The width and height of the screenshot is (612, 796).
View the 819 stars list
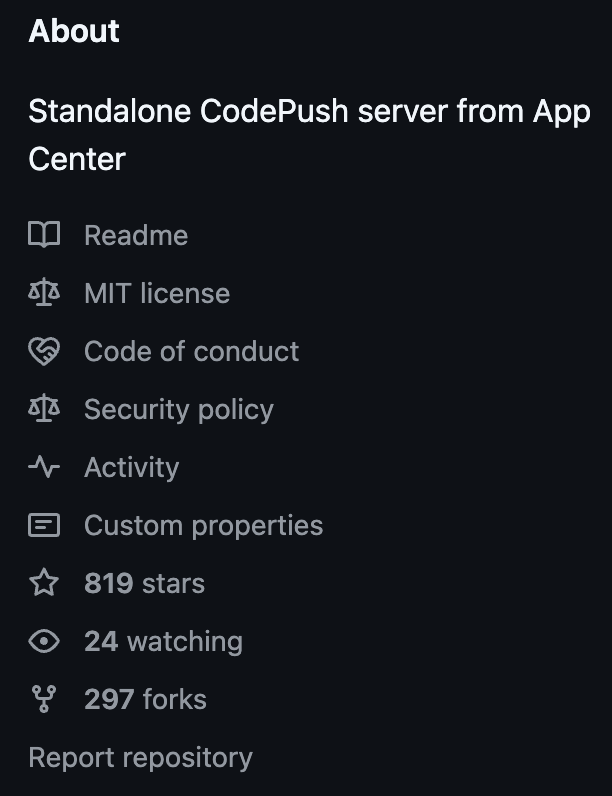(144, 583)
